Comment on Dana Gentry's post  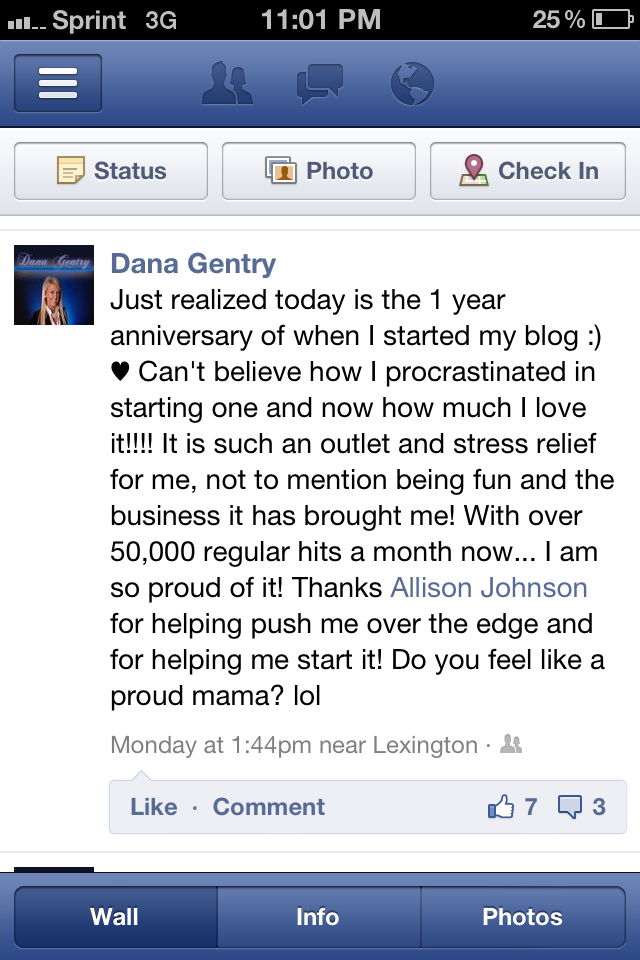(x=269, y=807)
